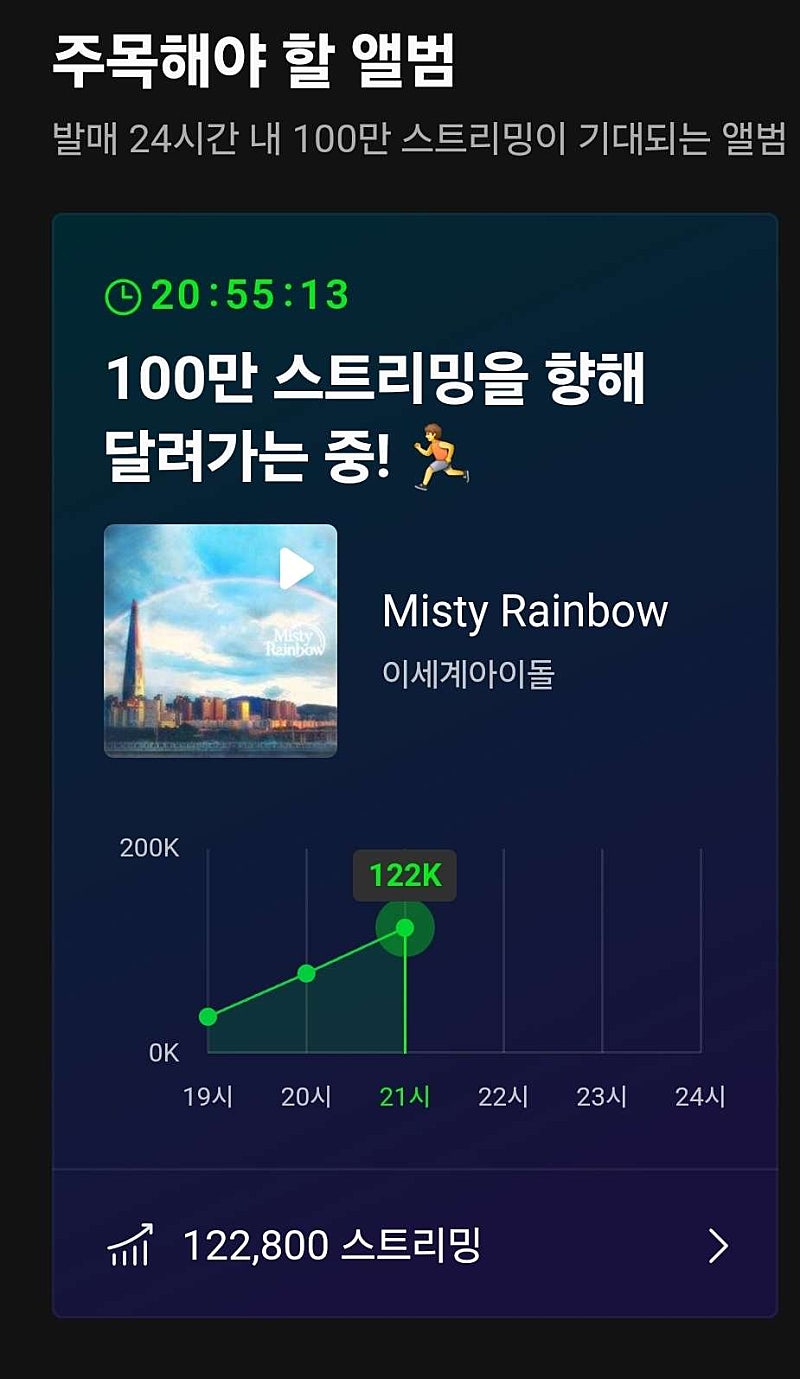Image resolution: width=800 pixels, height=1379 pixels.
Task: Open the Misty Rainbow album title
Action: tap(524, 610)
